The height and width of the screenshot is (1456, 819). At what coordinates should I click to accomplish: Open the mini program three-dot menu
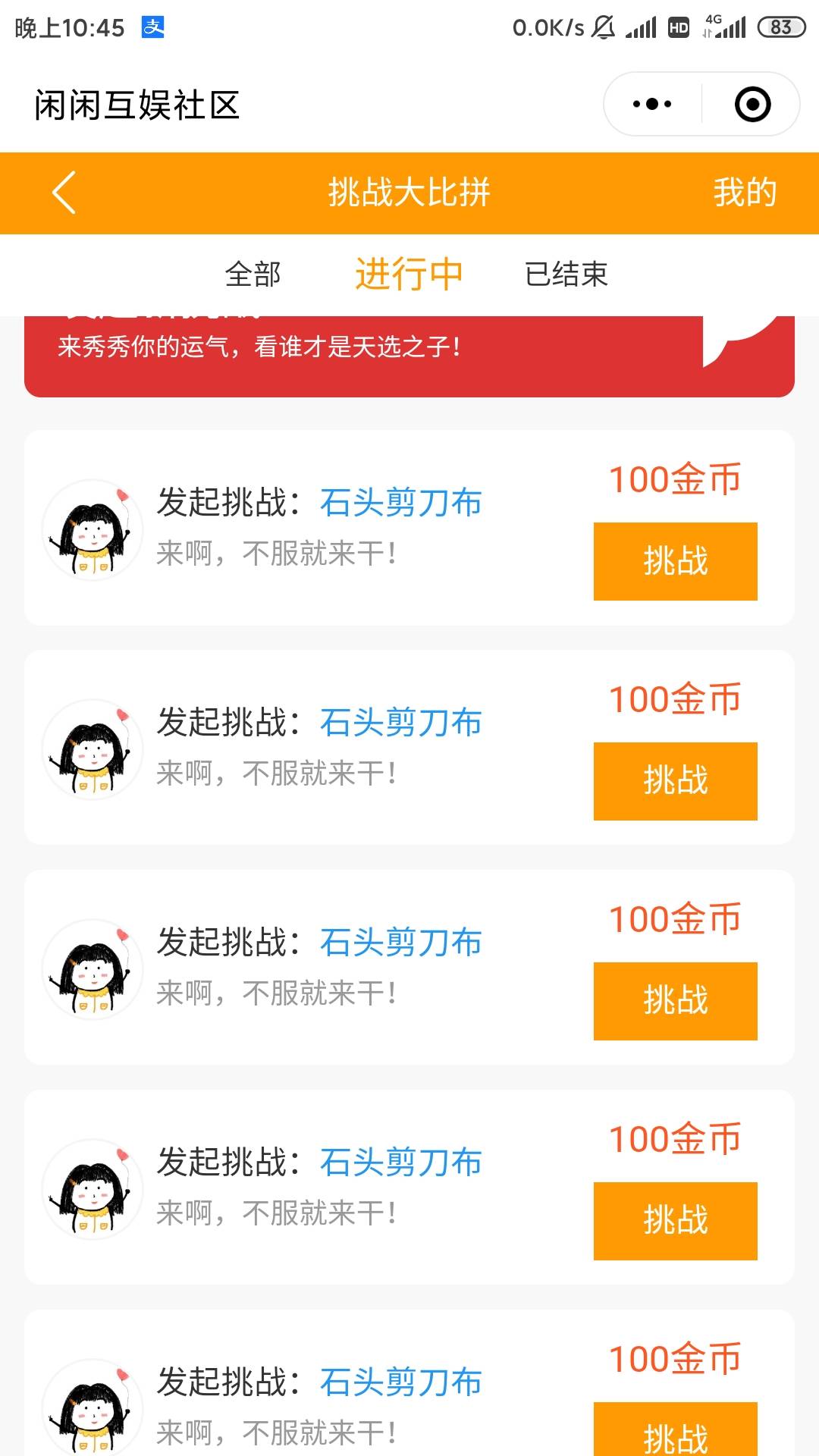pyautogui.click(x=652, y=105)
